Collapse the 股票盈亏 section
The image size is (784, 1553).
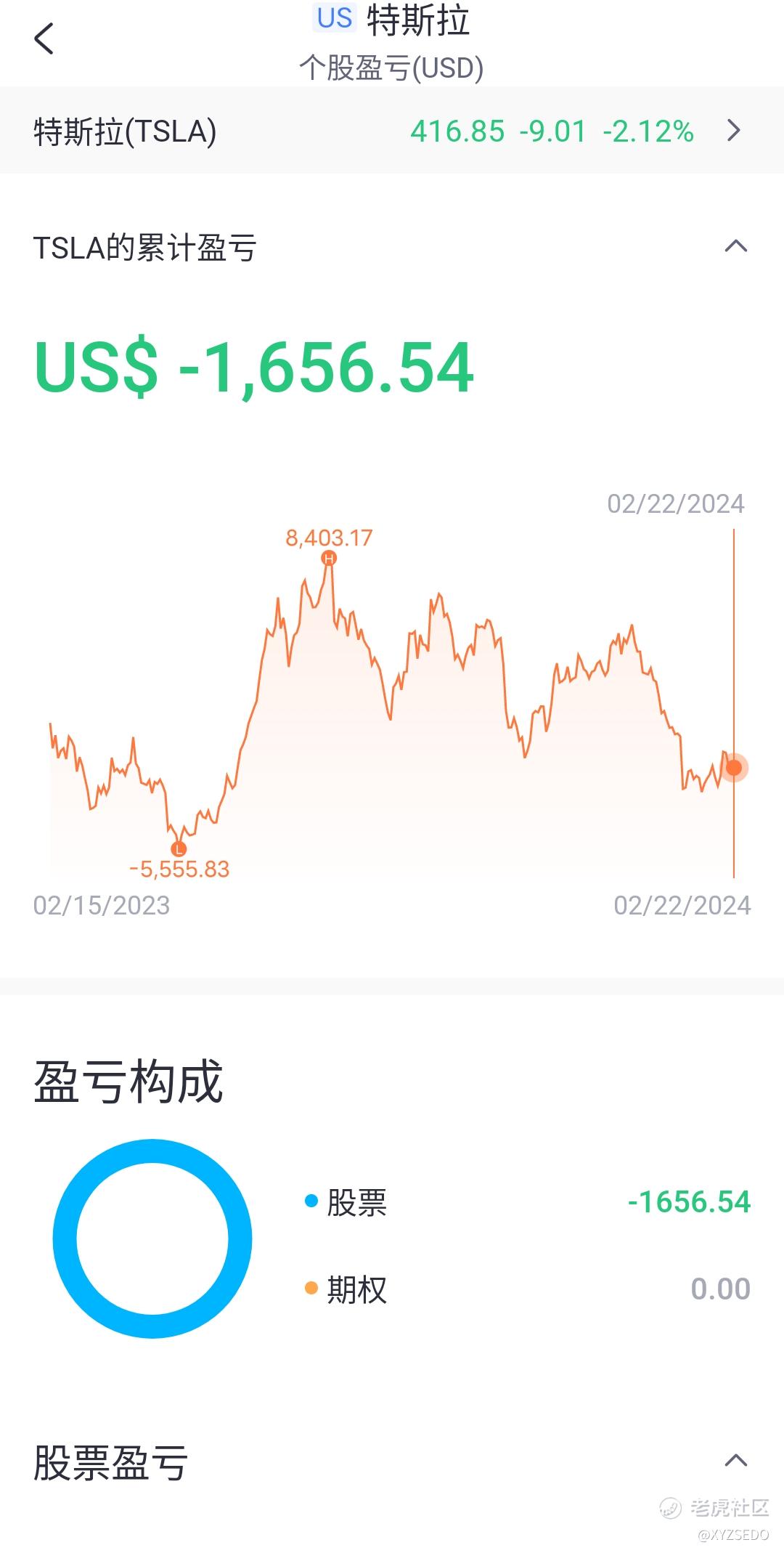pos(735,1461)
